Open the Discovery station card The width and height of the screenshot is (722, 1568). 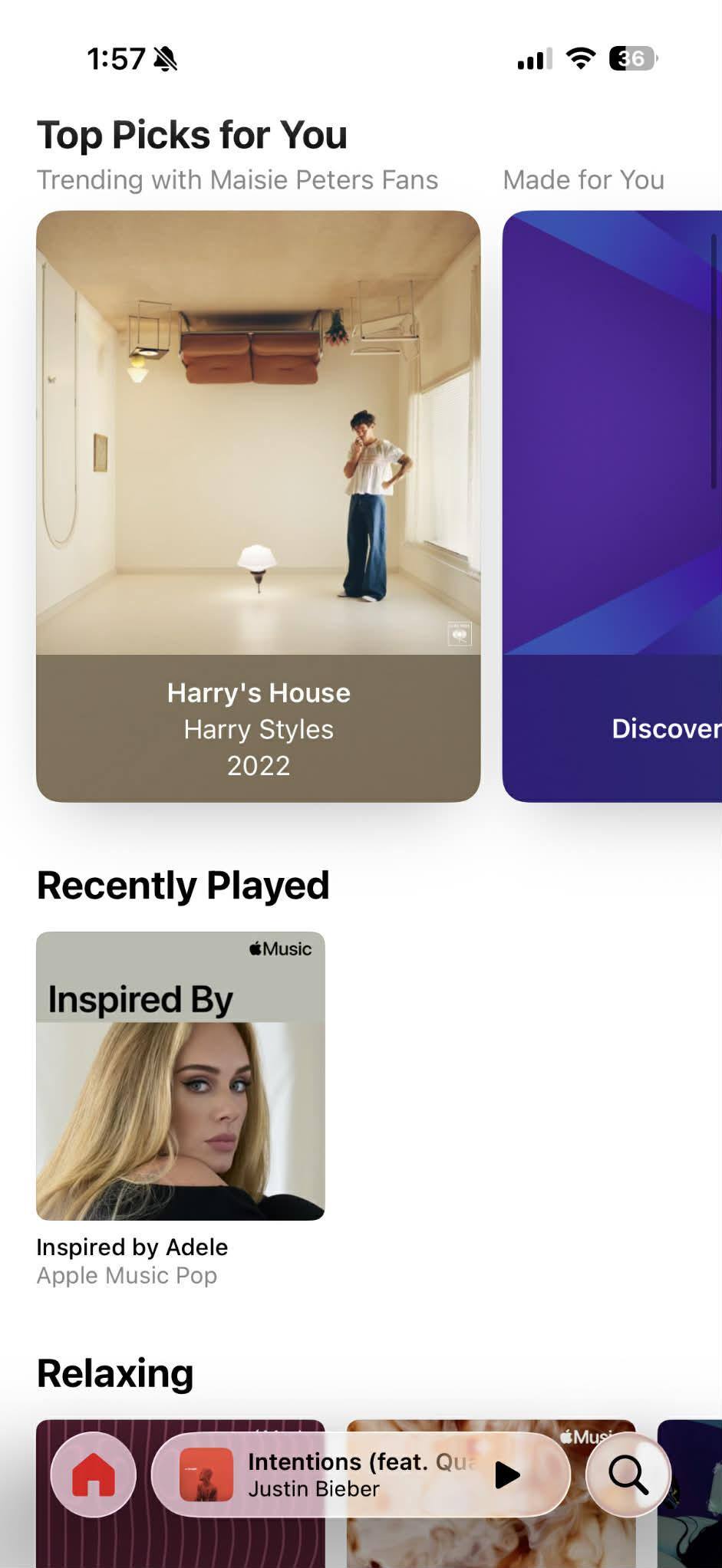612,506
